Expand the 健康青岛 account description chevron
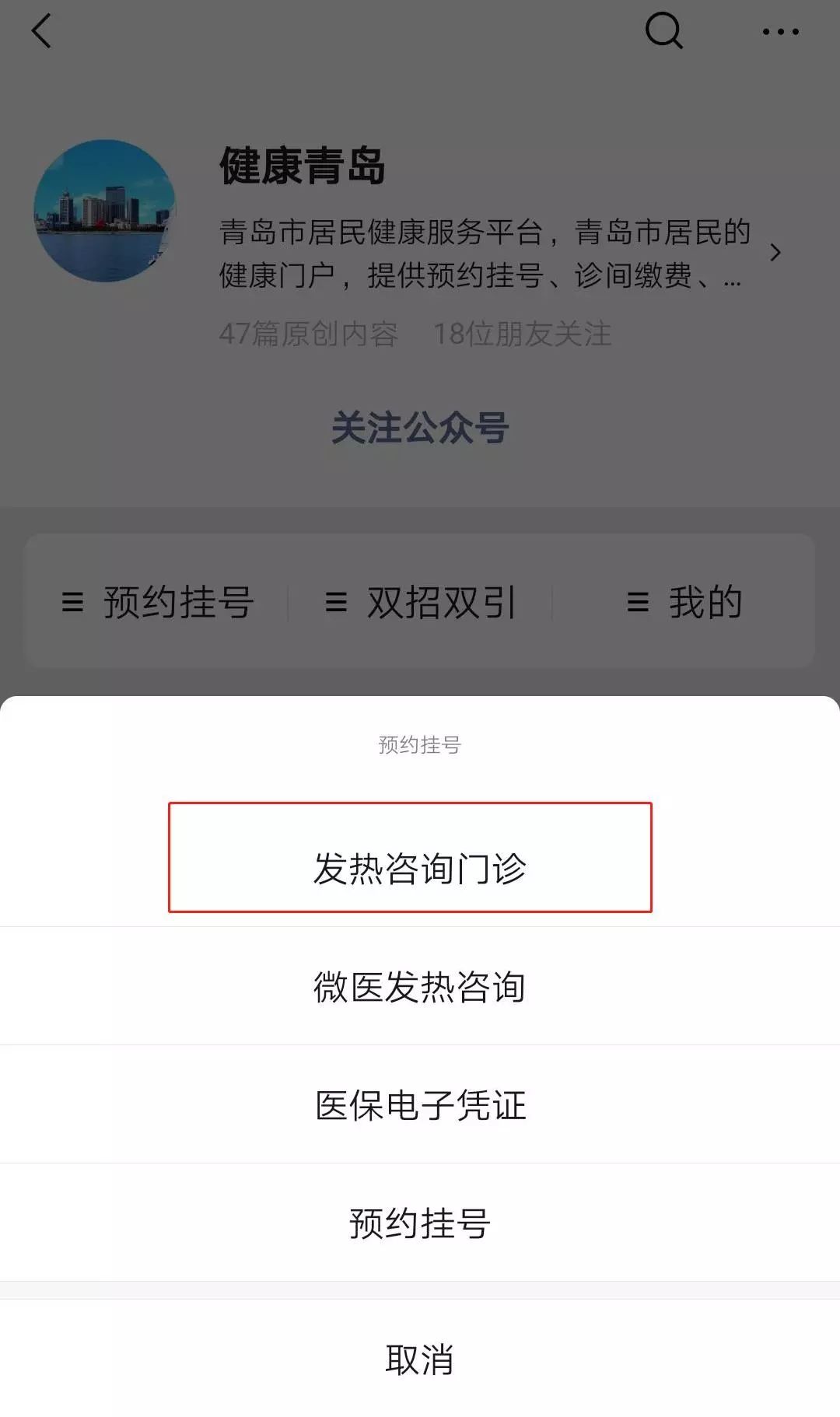 coord(775,253)
